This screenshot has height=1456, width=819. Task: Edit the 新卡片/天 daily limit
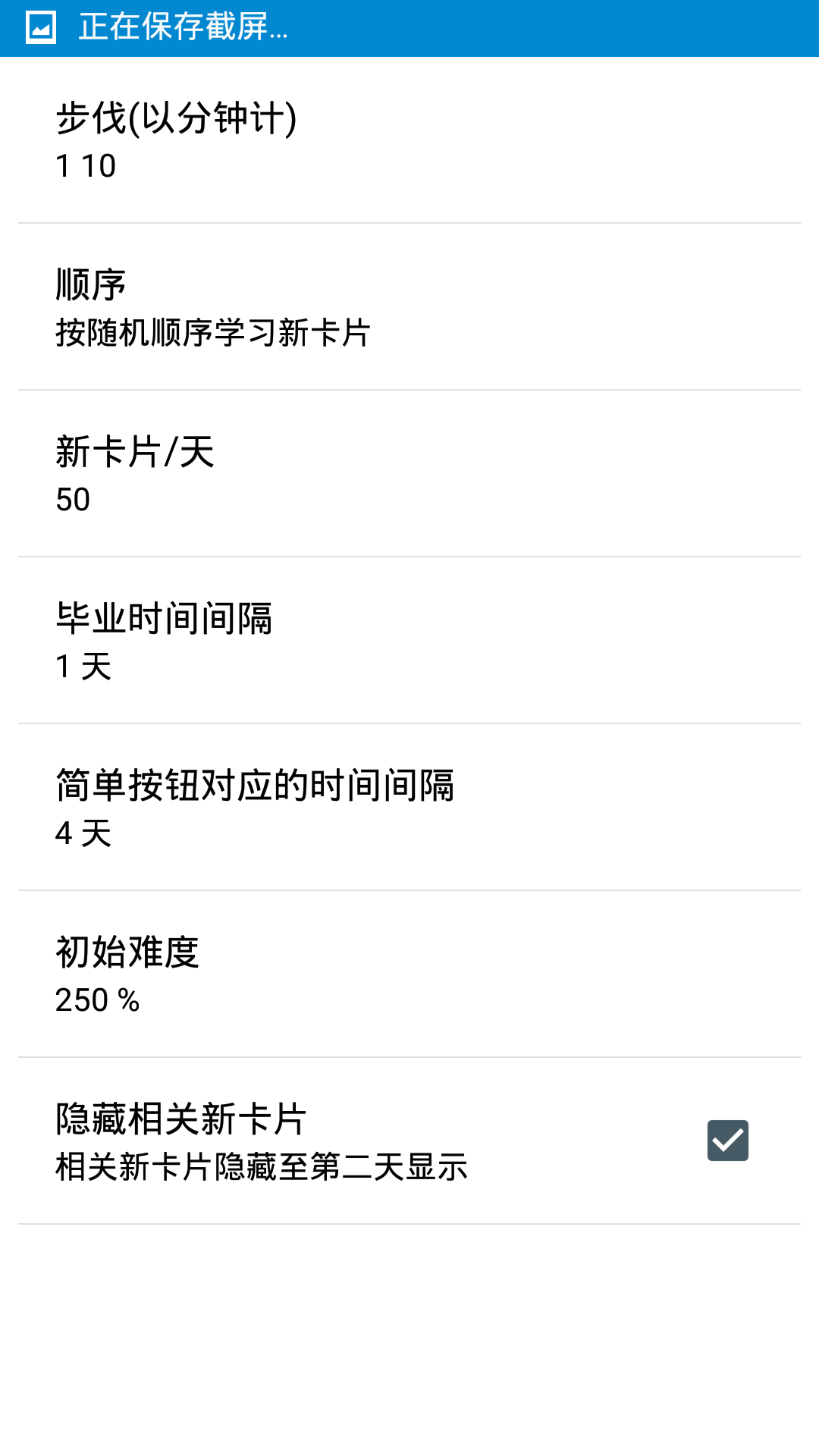[409, 474]
